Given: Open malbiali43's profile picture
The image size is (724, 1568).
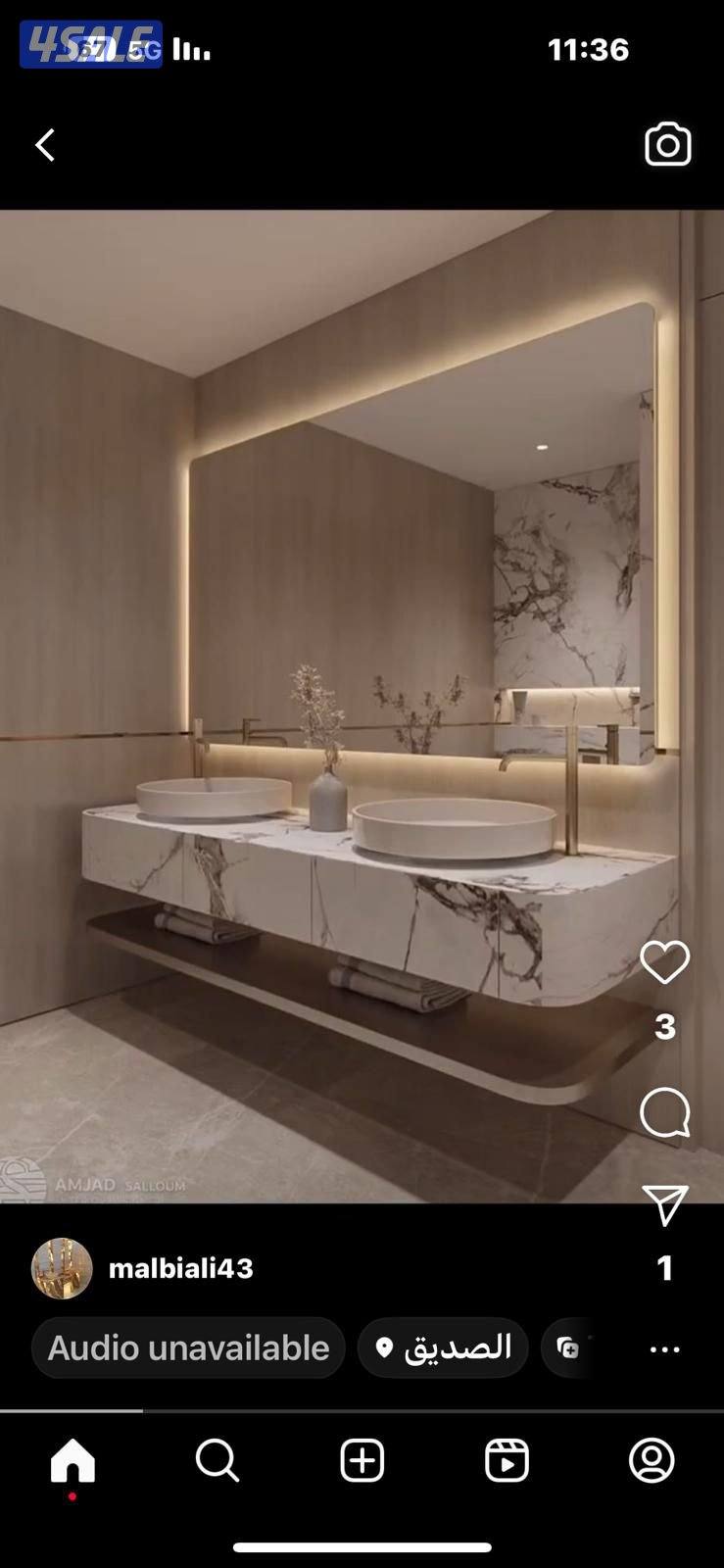Looking at the screenshot, I should (x=62, y=1268).
